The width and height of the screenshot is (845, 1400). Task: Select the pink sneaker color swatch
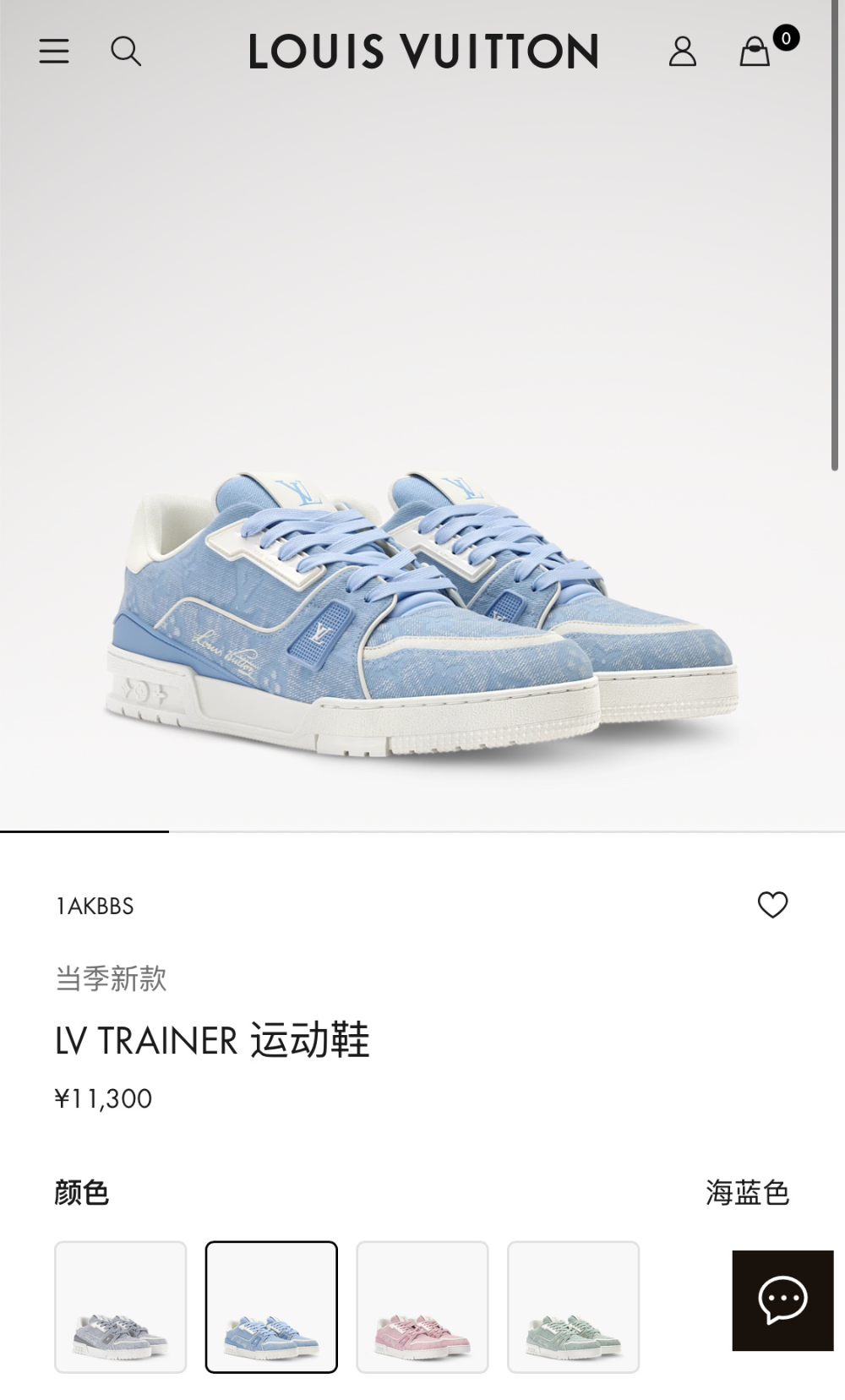coord(422,1307)
